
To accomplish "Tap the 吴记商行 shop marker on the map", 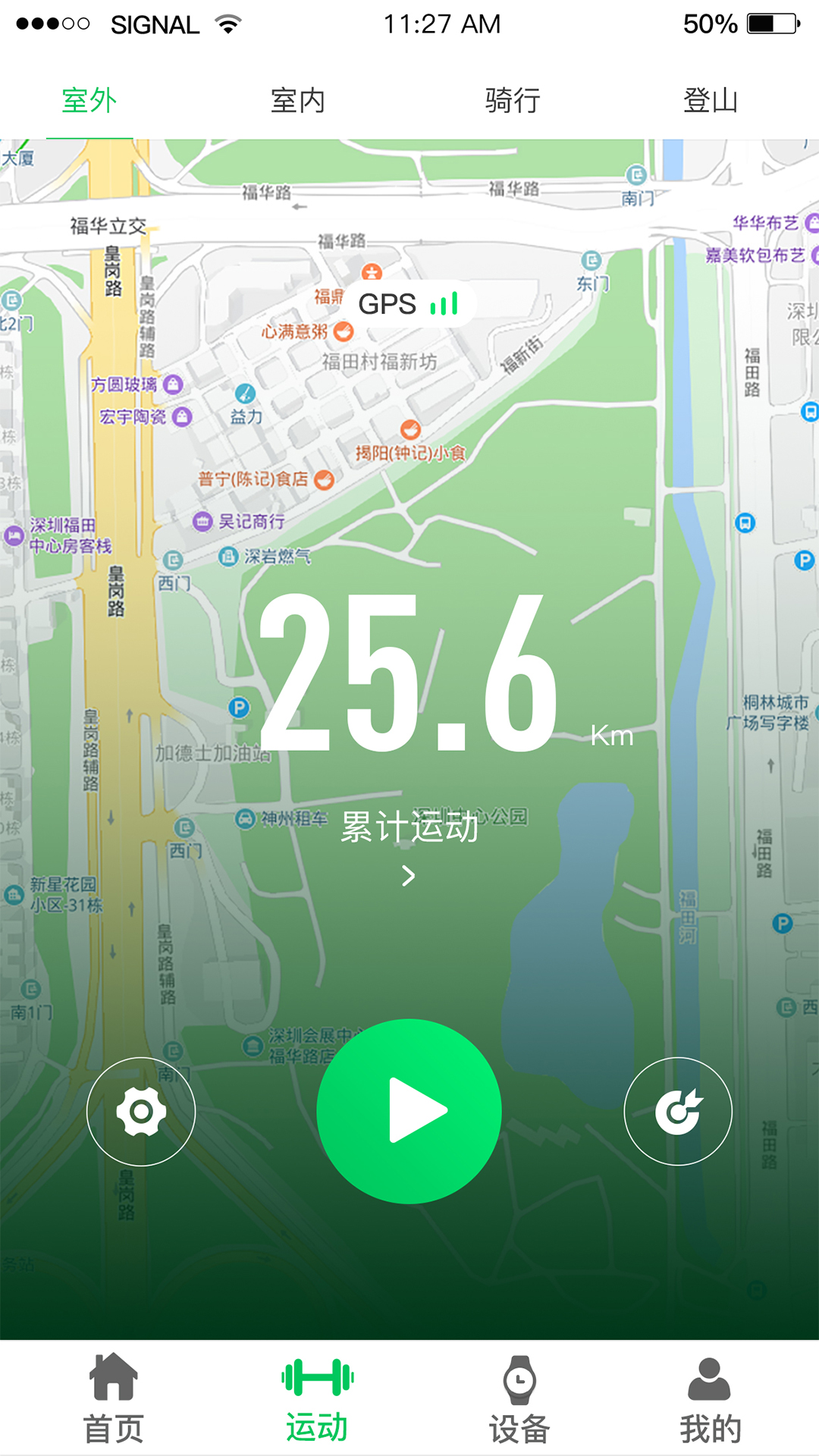I will point(202,521).
